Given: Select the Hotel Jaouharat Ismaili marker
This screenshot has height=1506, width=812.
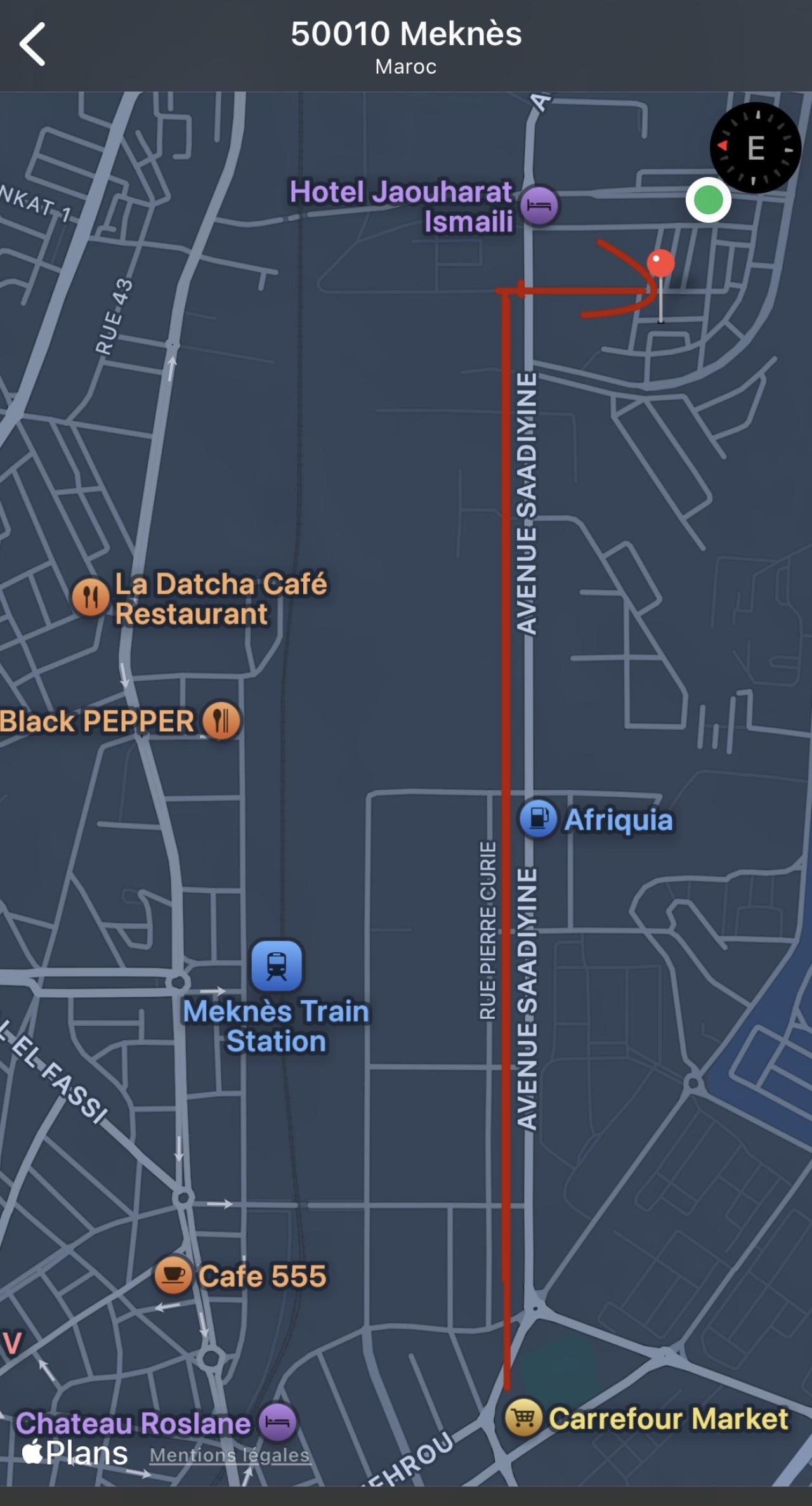Looking at the screenshot, I should click(539, 206).
